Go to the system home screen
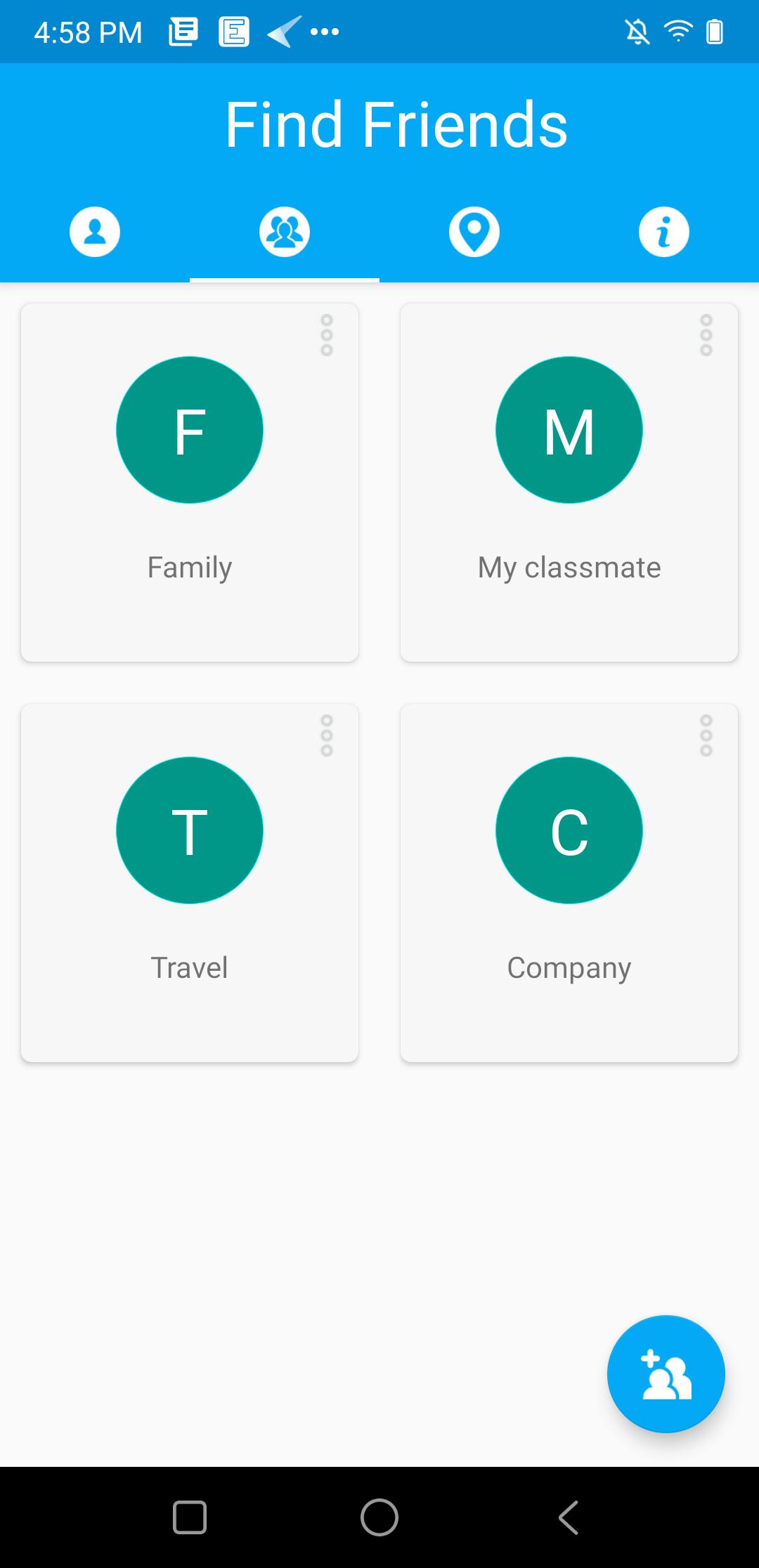 pyautogui.click(x=379, y=1517)
